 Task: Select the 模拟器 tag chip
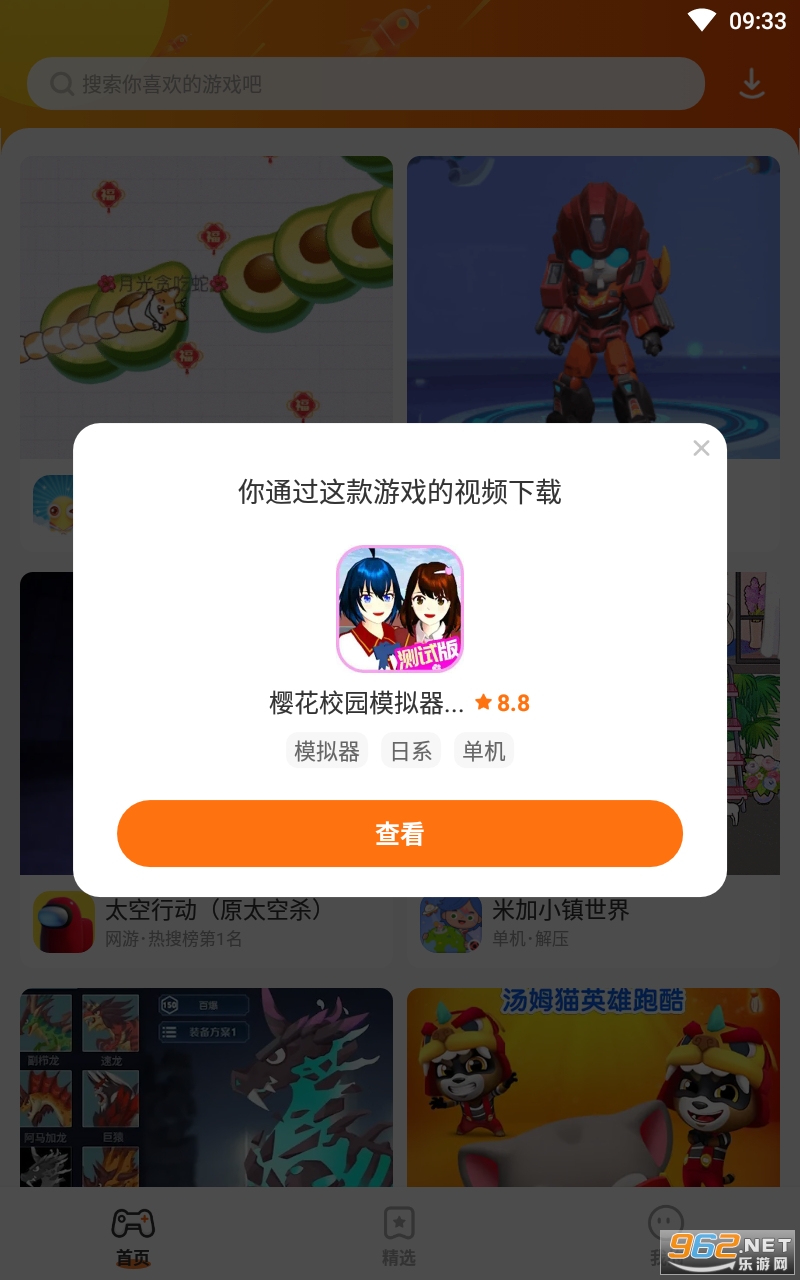point(327,751)
